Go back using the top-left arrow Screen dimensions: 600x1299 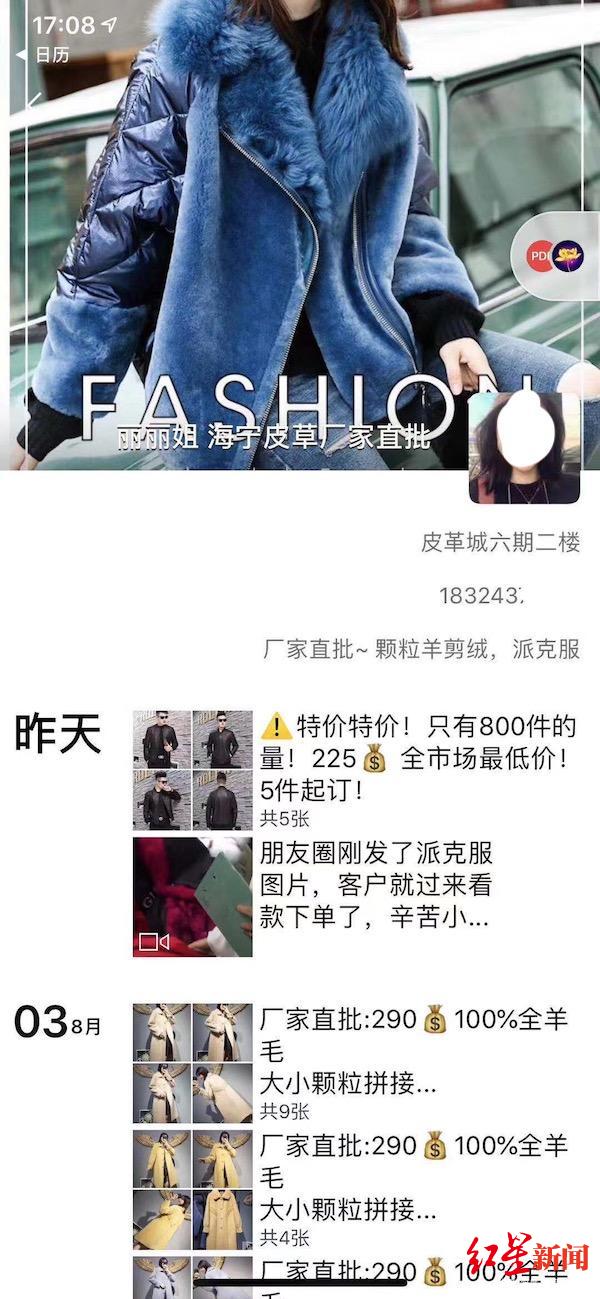coord(33,100)
